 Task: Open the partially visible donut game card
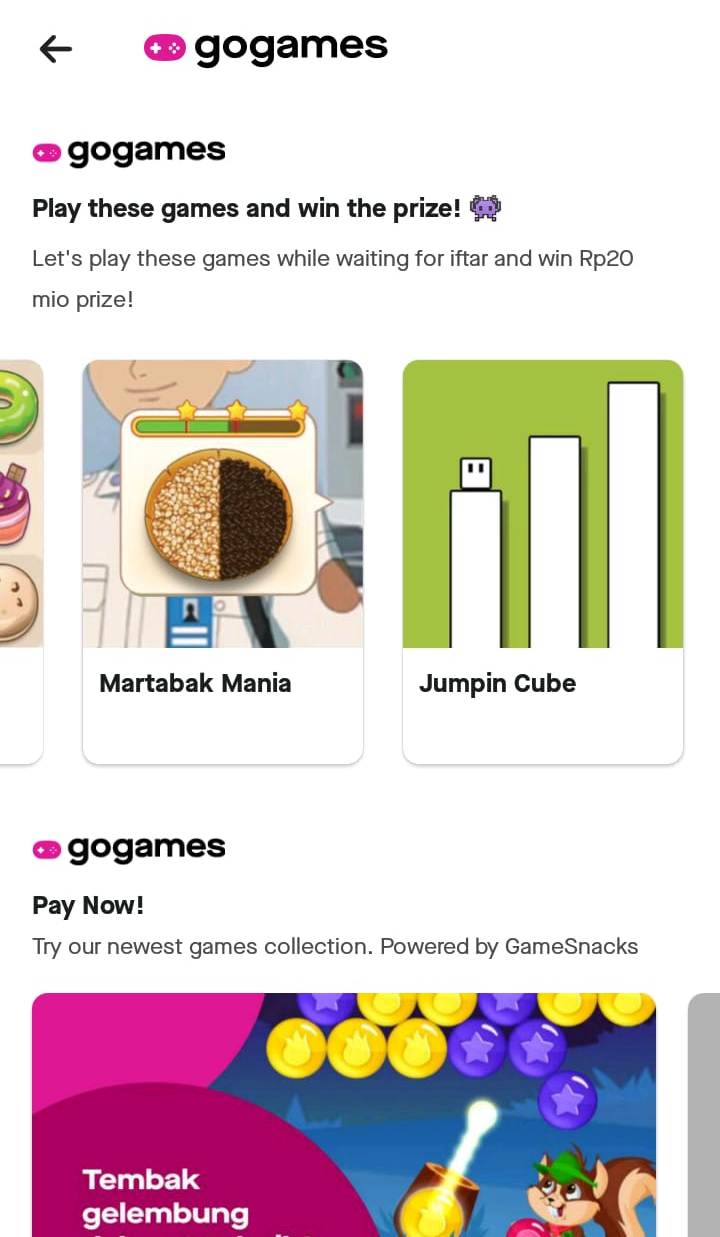pos(20,561)
